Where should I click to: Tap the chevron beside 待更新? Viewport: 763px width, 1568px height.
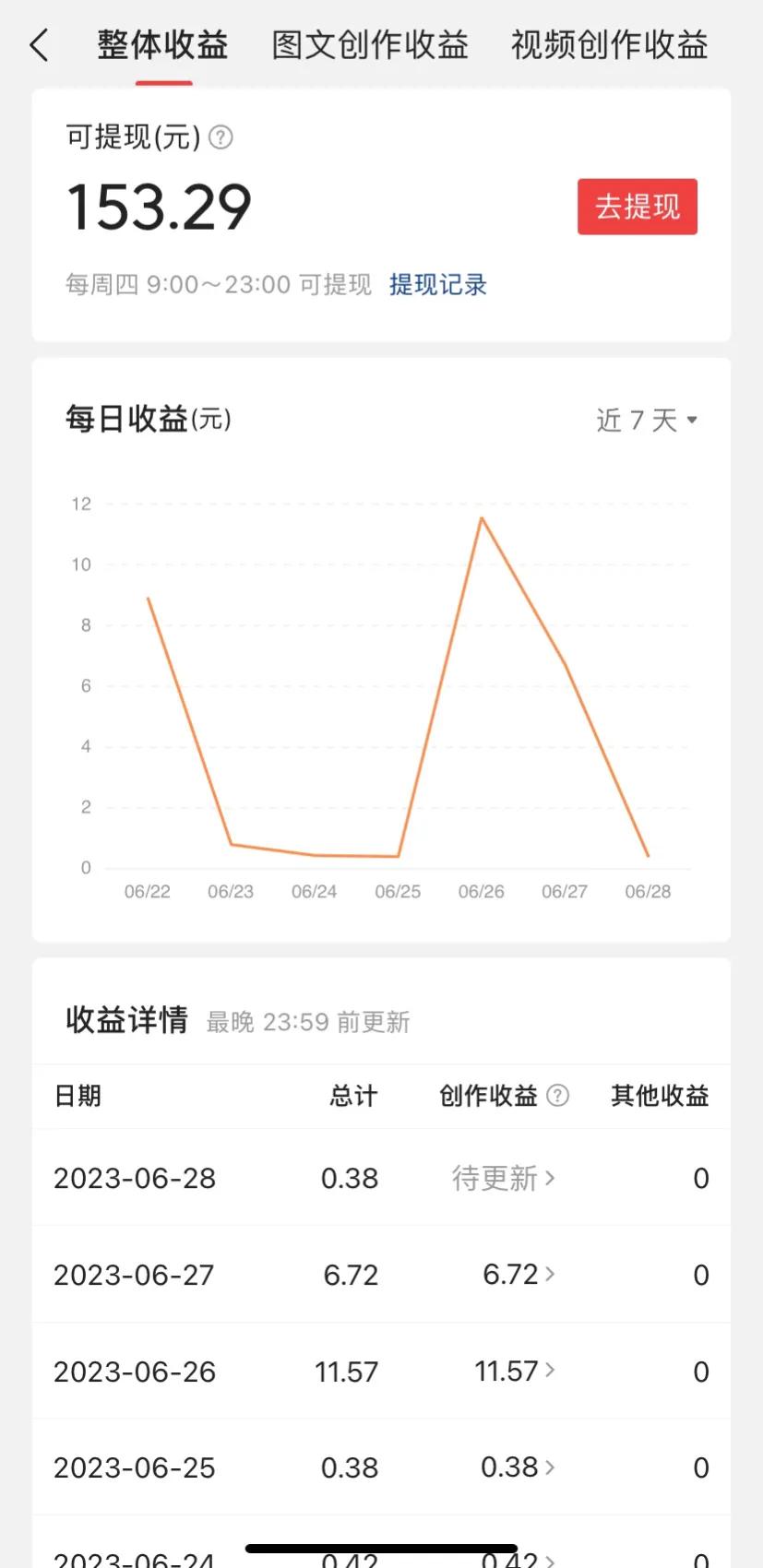click(551, 1179)
